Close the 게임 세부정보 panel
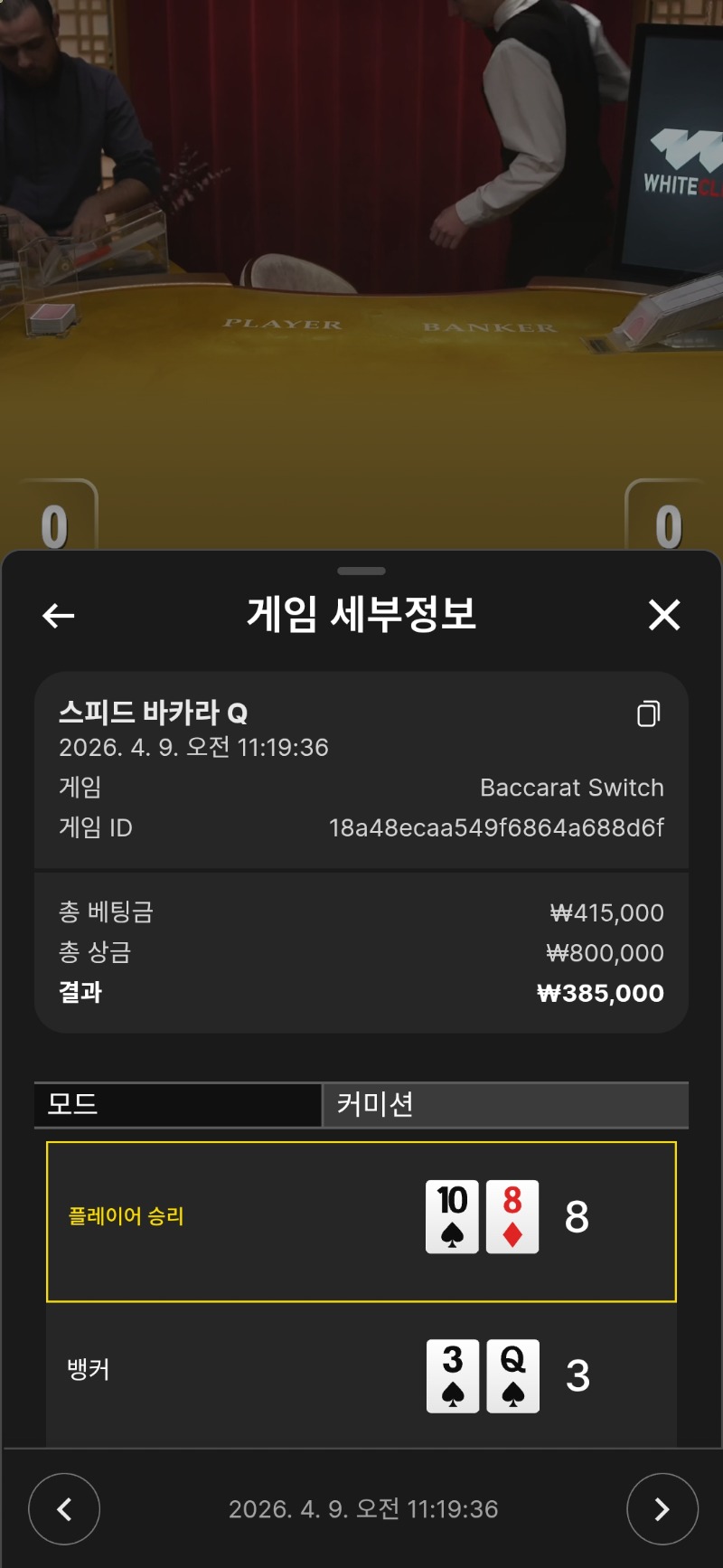This screenshot has height=1568, width=723. pos(664,615)
